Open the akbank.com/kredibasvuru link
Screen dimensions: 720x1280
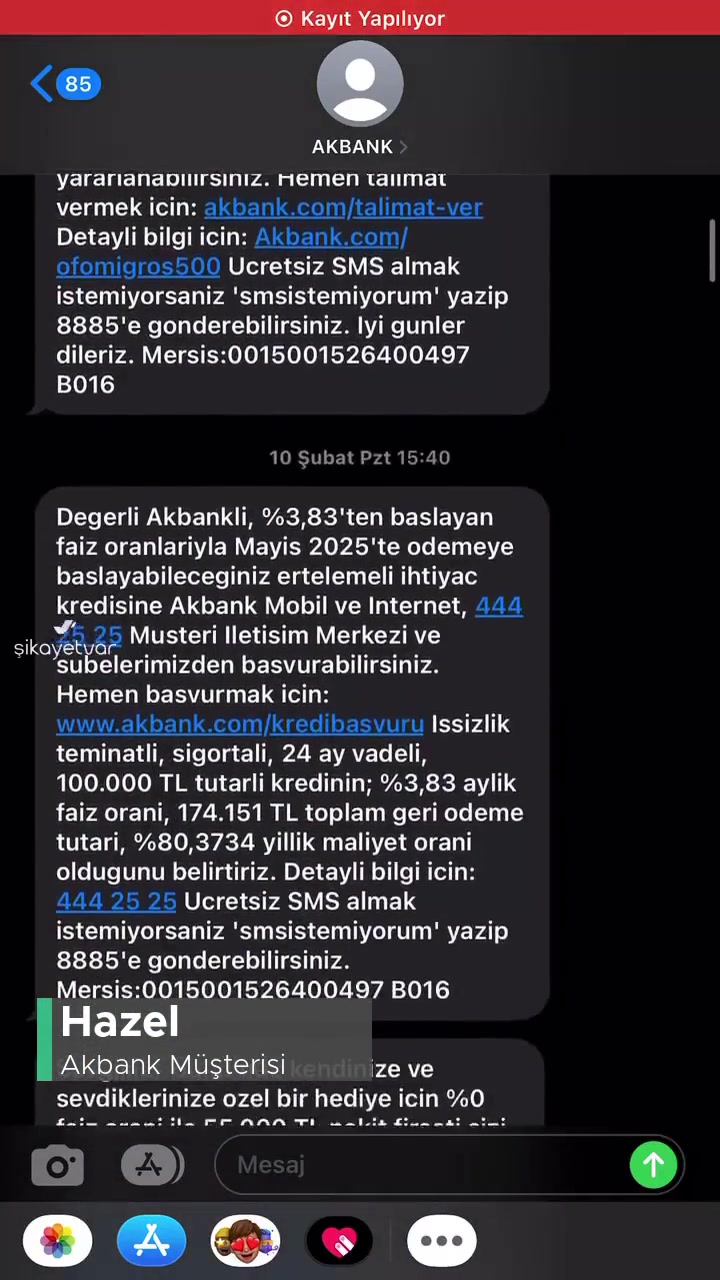[x=239, y=724]
